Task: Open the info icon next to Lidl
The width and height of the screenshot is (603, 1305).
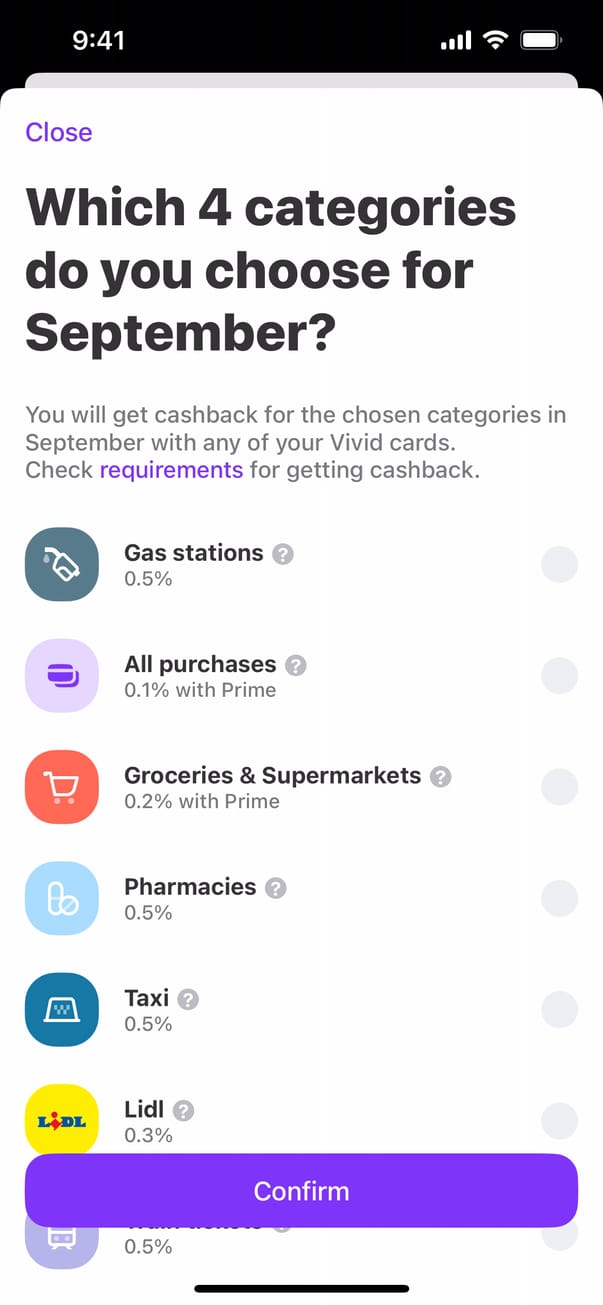Action: point(183,1110)
